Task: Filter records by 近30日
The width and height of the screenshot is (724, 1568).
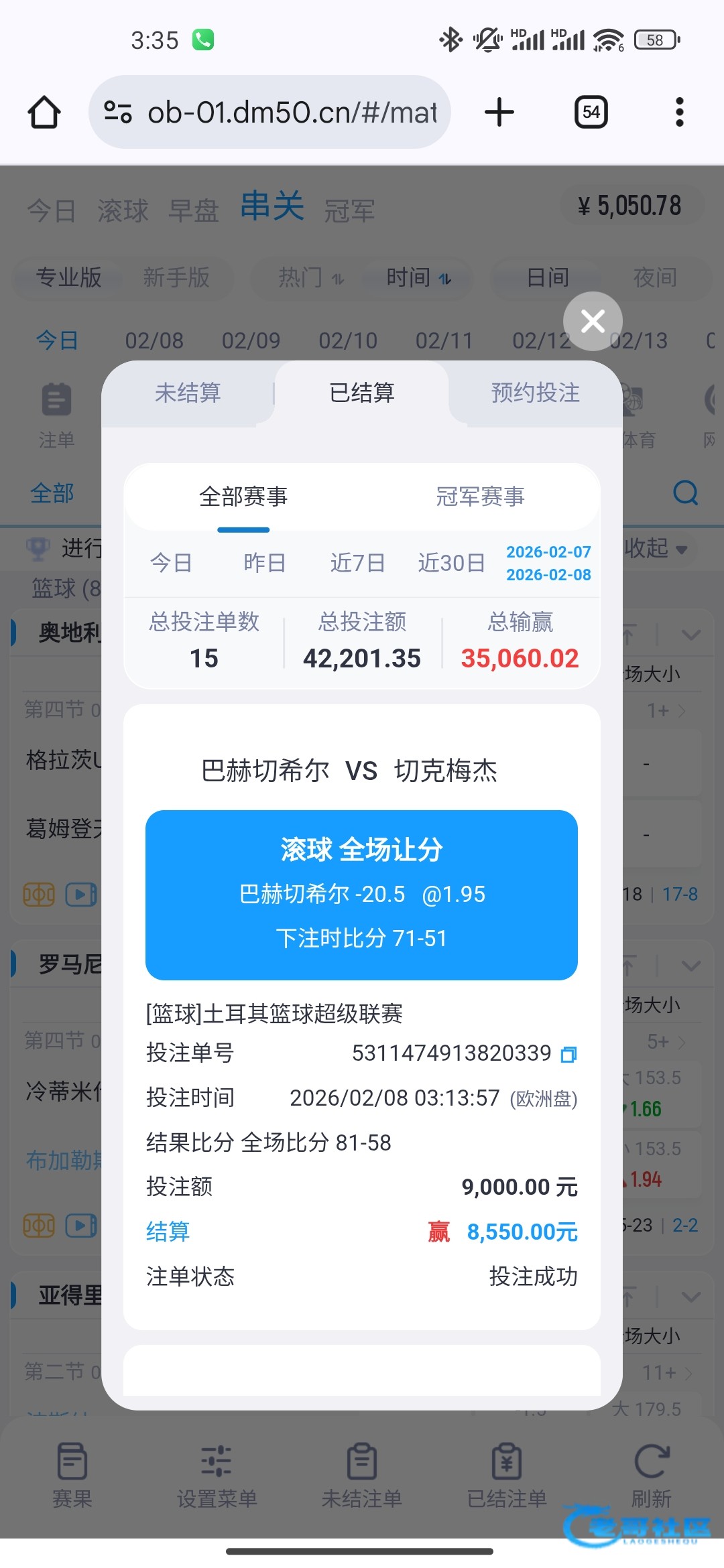Action: [451, 563]
